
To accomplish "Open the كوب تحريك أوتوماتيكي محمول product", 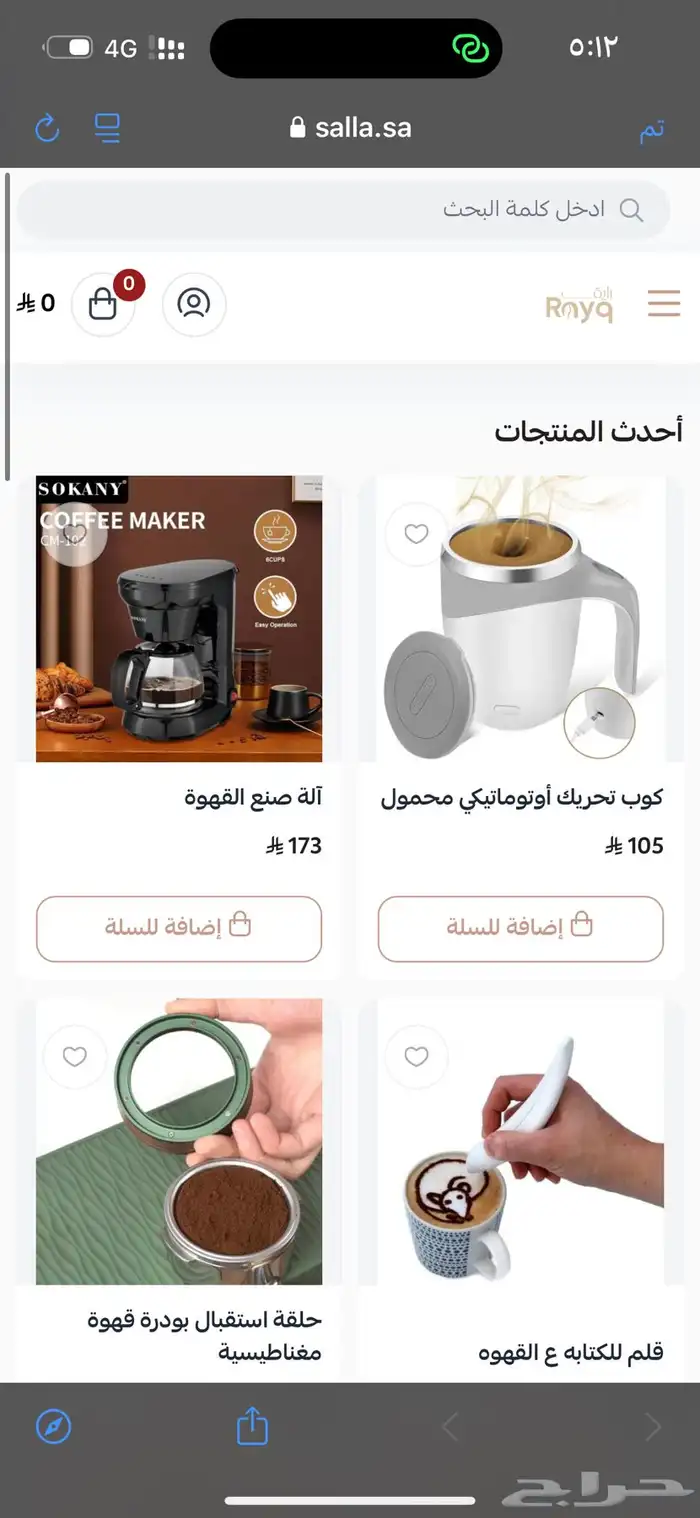I will point(521,798).
